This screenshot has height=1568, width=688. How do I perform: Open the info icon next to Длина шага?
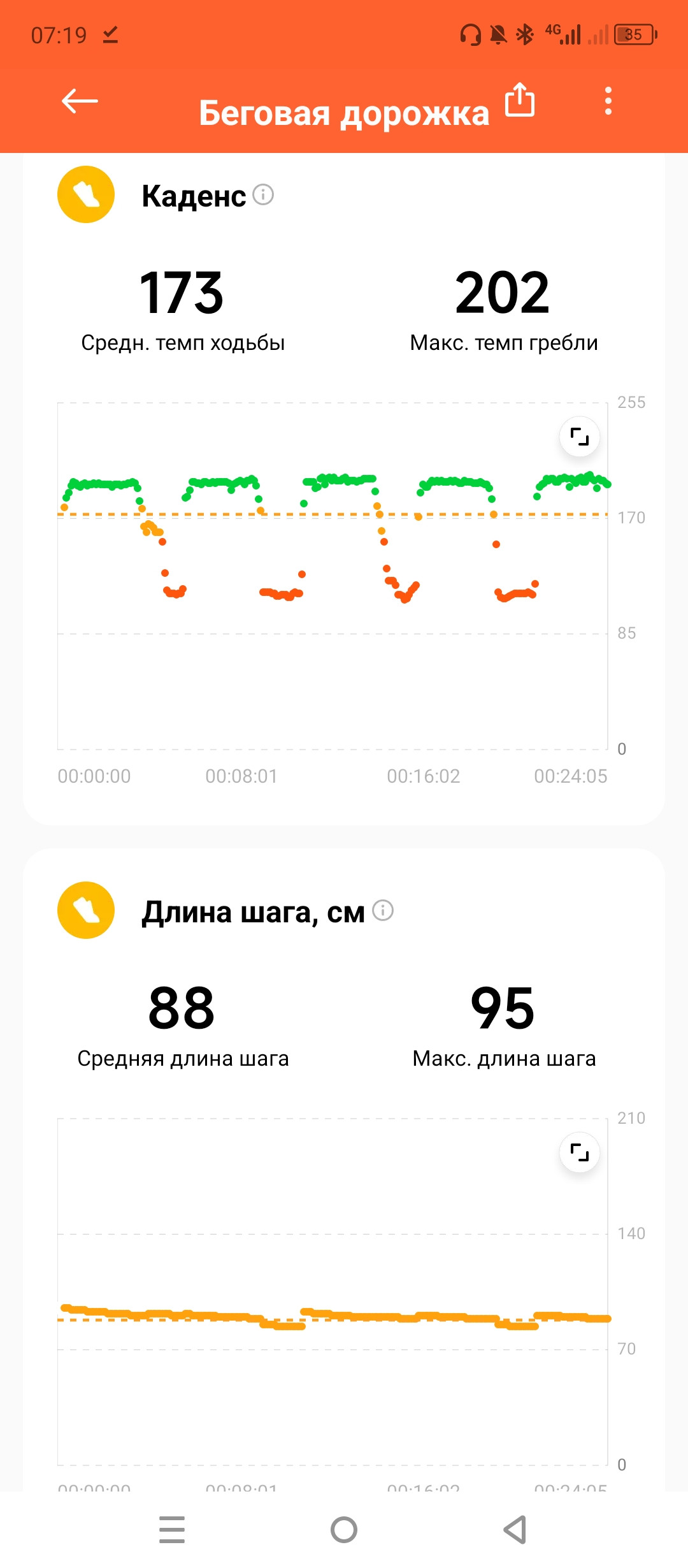[x=383, y=910]
